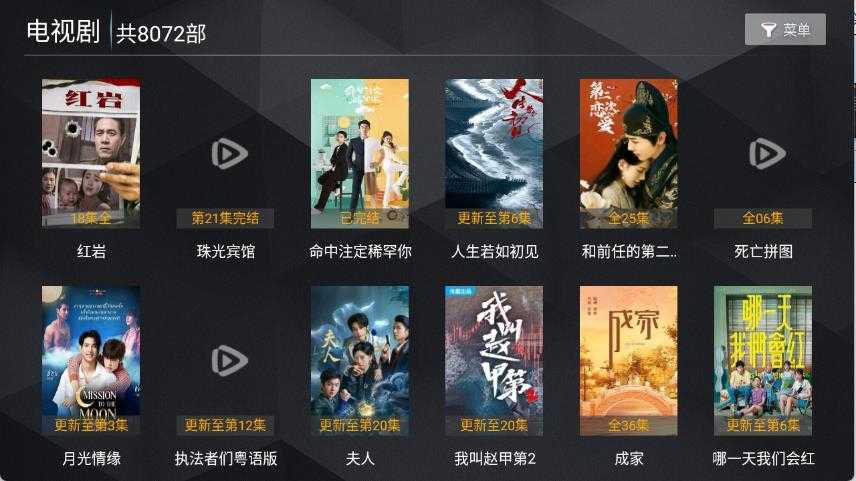Open the drama 红岩

[x=91, y=153]
